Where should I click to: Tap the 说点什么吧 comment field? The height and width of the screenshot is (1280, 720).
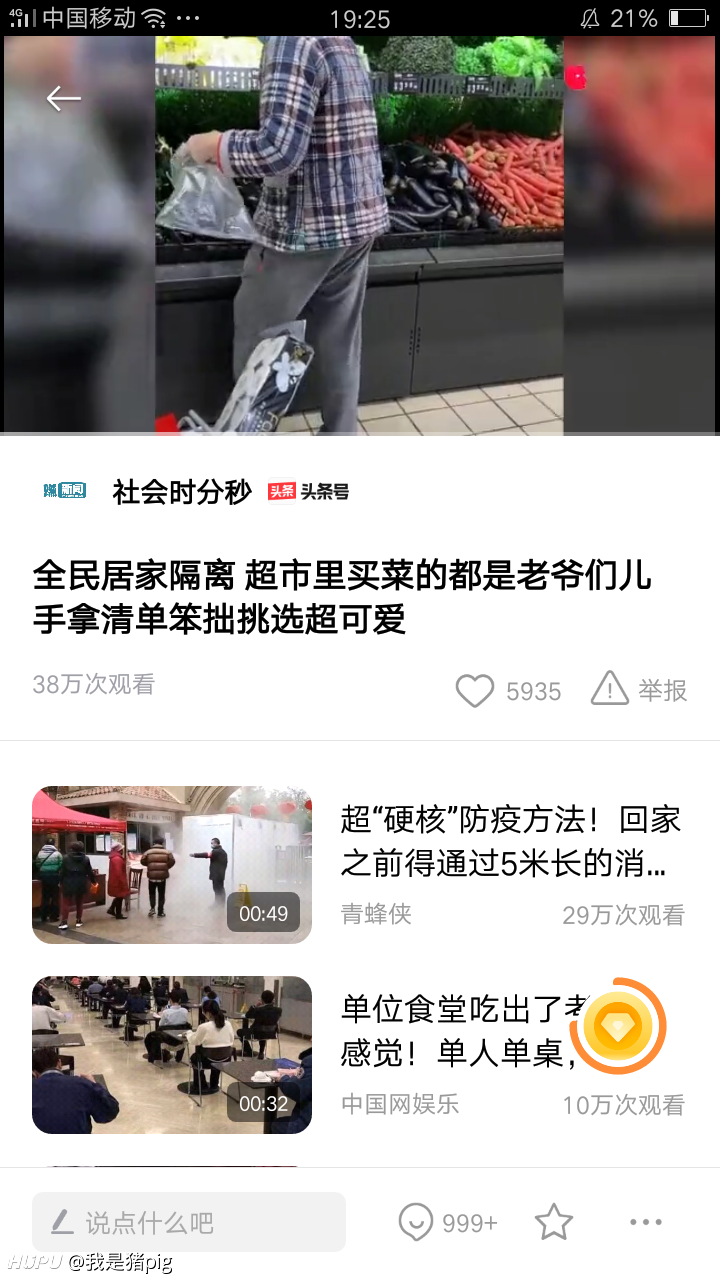[x=189, y=1222]
